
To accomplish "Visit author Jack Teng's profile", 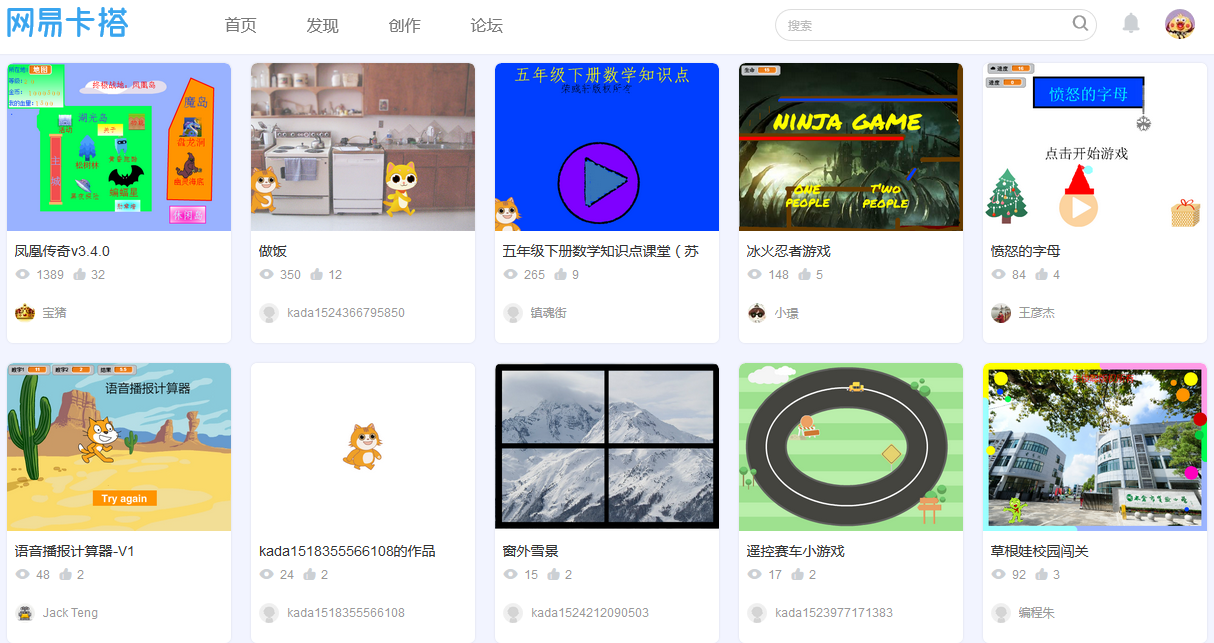I will pos(69,613).
